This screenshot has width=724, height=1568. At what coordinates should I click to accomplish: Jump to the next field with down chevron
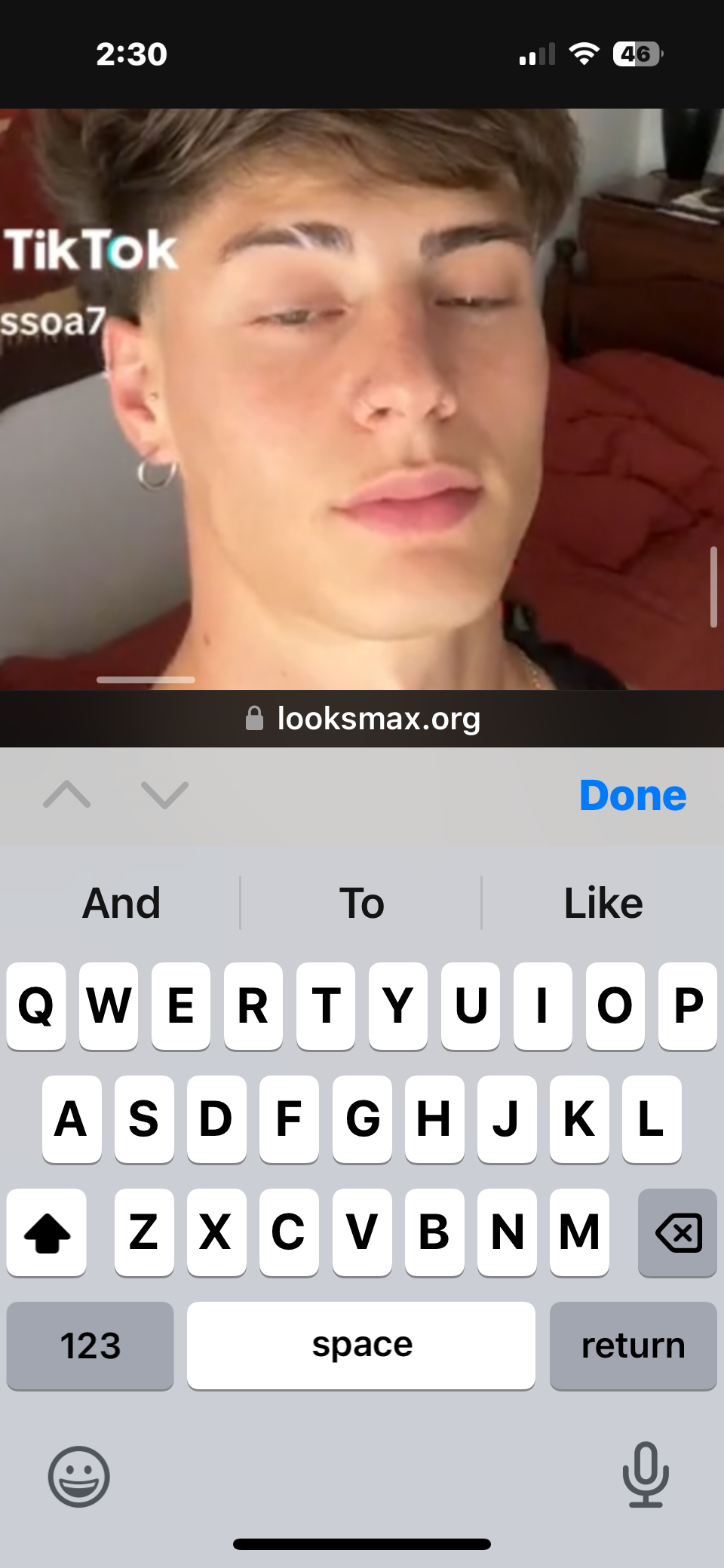(164, 794)
